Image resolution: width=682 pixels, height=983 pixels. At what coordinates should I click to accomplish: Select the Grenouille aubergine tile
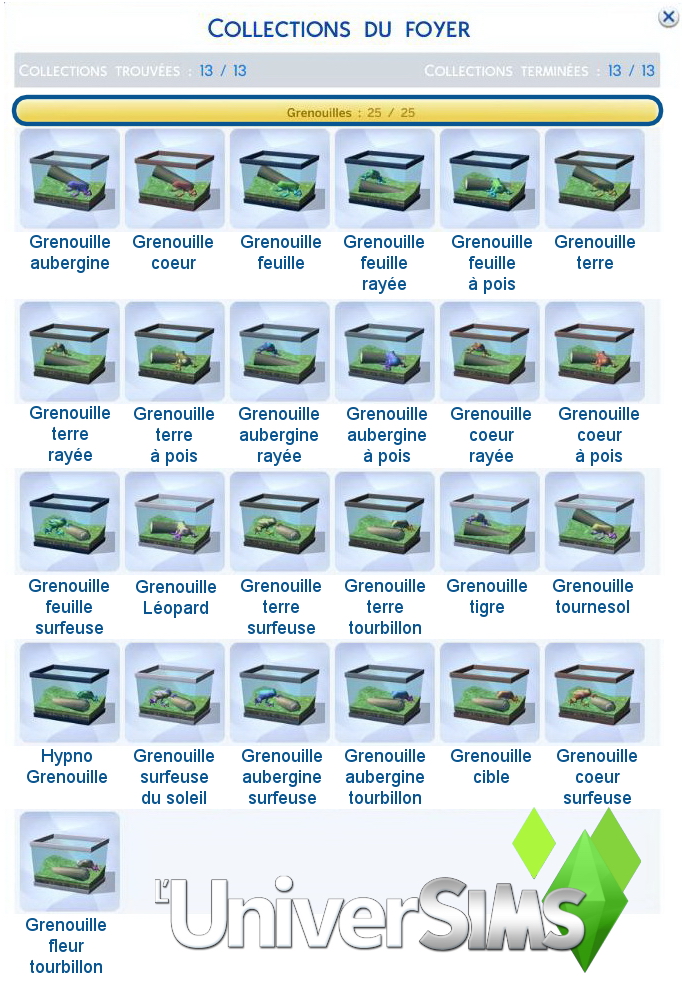70,179
